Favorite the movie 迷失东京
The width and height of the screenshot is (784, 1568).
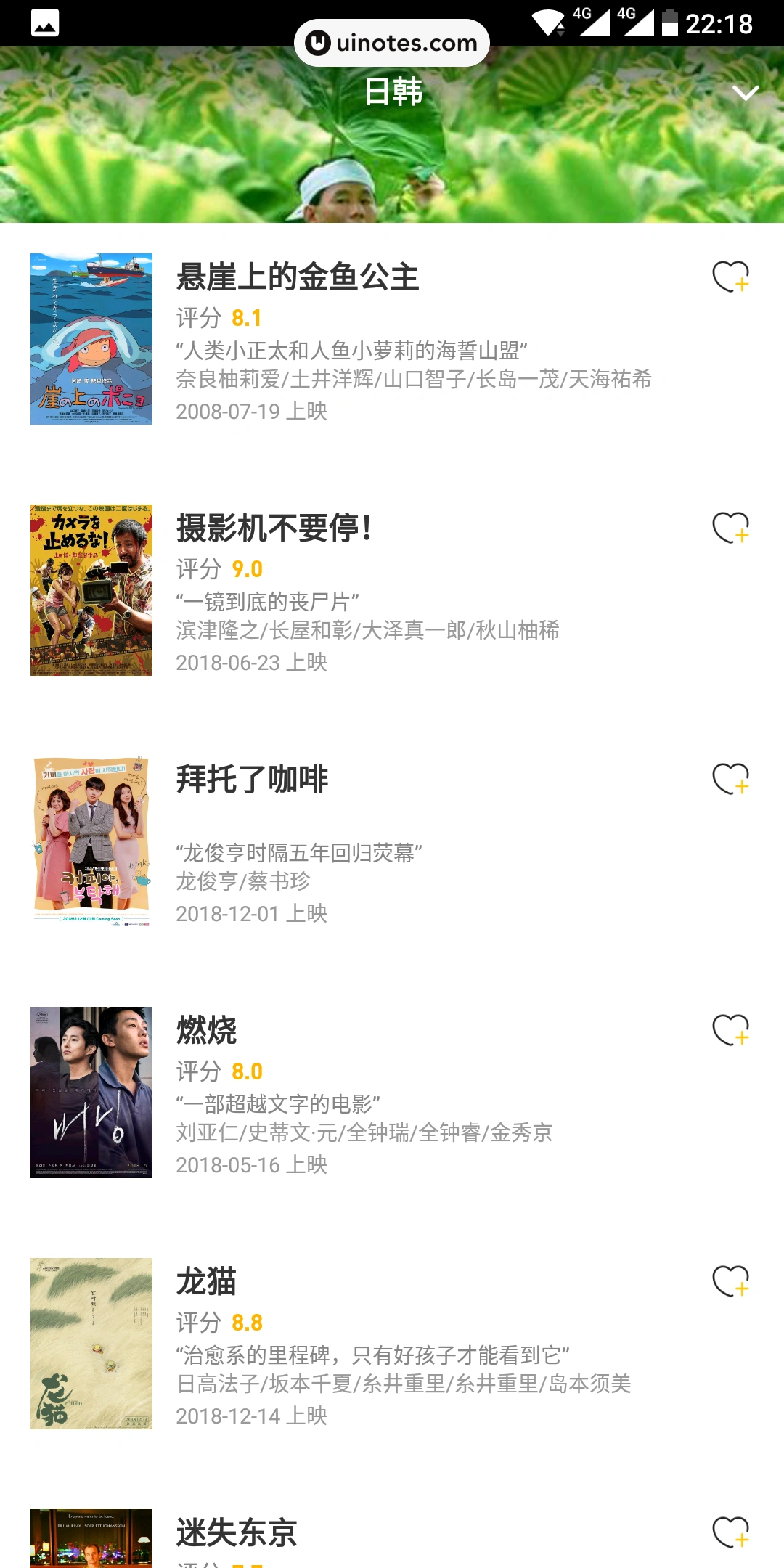click(730, 1532)
